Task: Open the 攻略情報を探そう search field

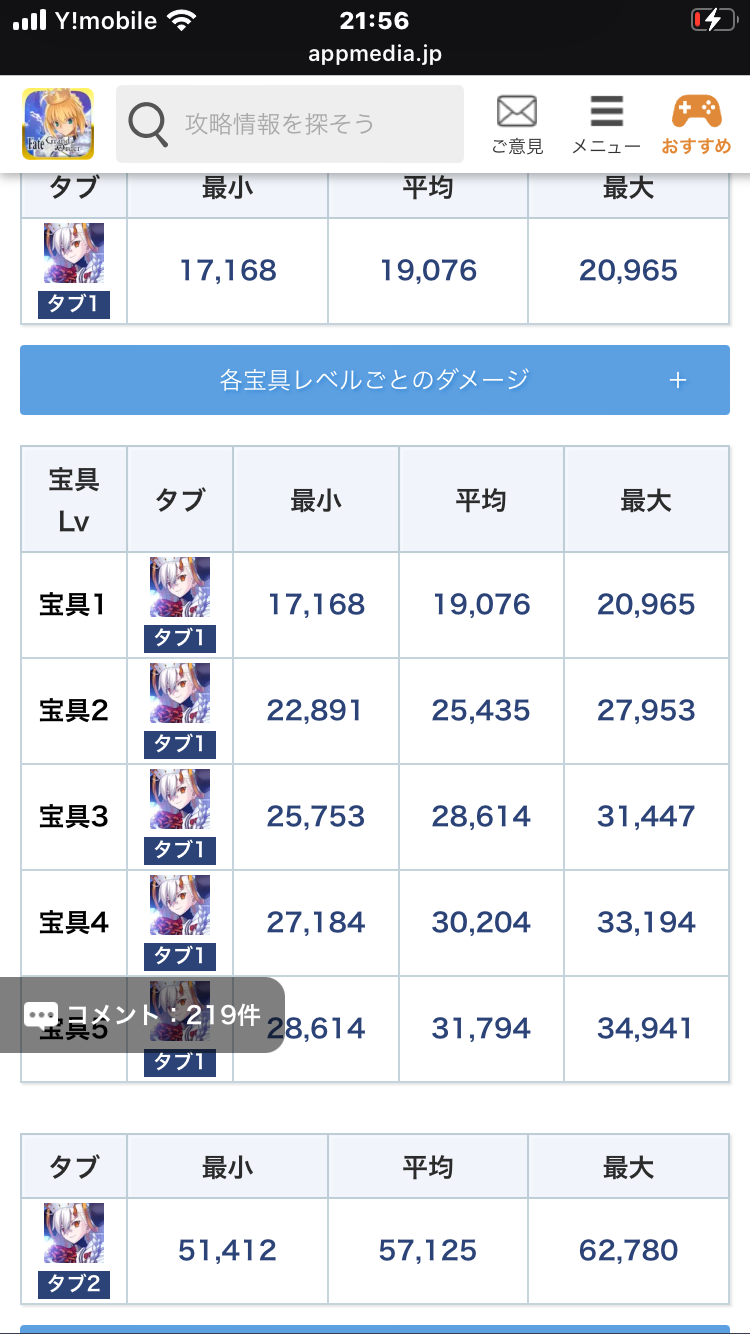Action: click(x=290, y=124)
